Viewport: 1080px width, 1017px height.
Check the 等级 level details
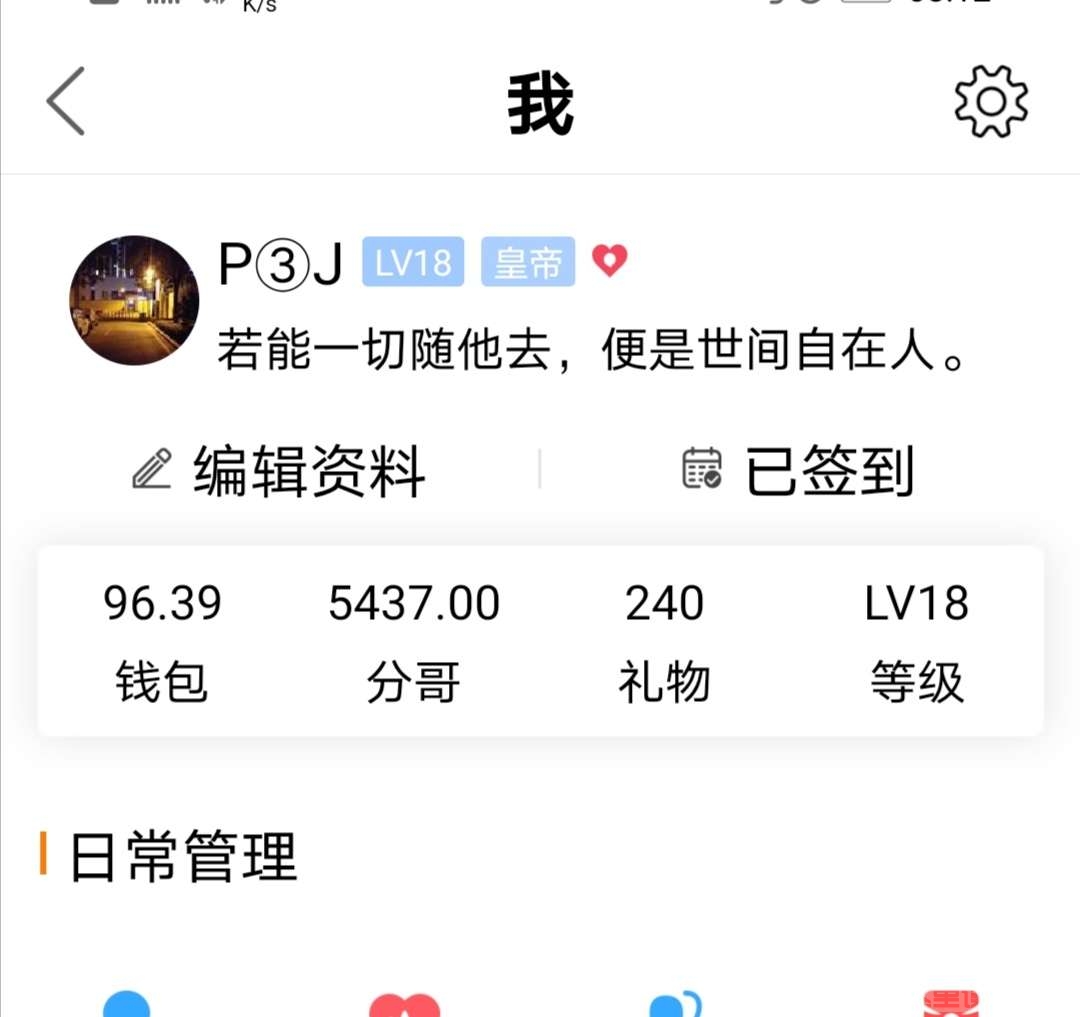click(x=917, y=641)
